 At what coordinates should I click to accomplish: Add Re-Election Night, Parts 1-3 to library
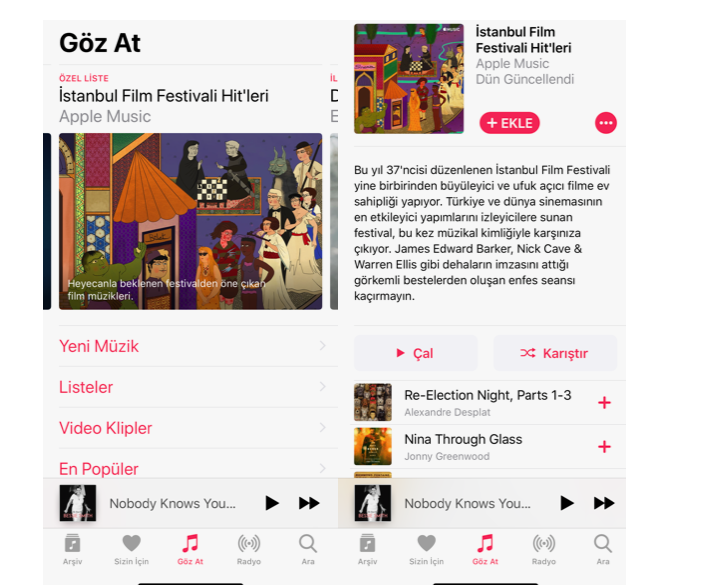604,402
